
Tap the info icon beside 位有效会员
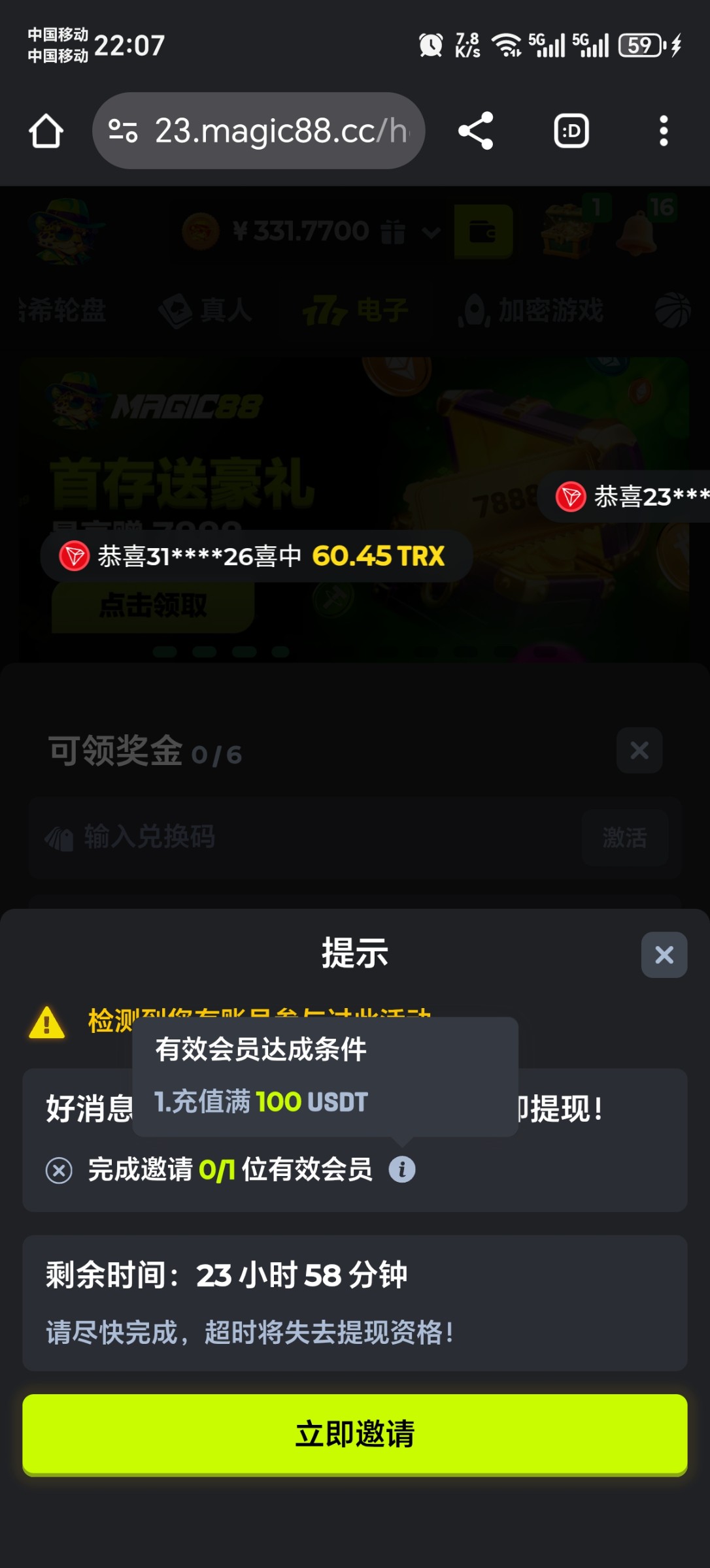pyautogui.click(x=402, y=1169)
